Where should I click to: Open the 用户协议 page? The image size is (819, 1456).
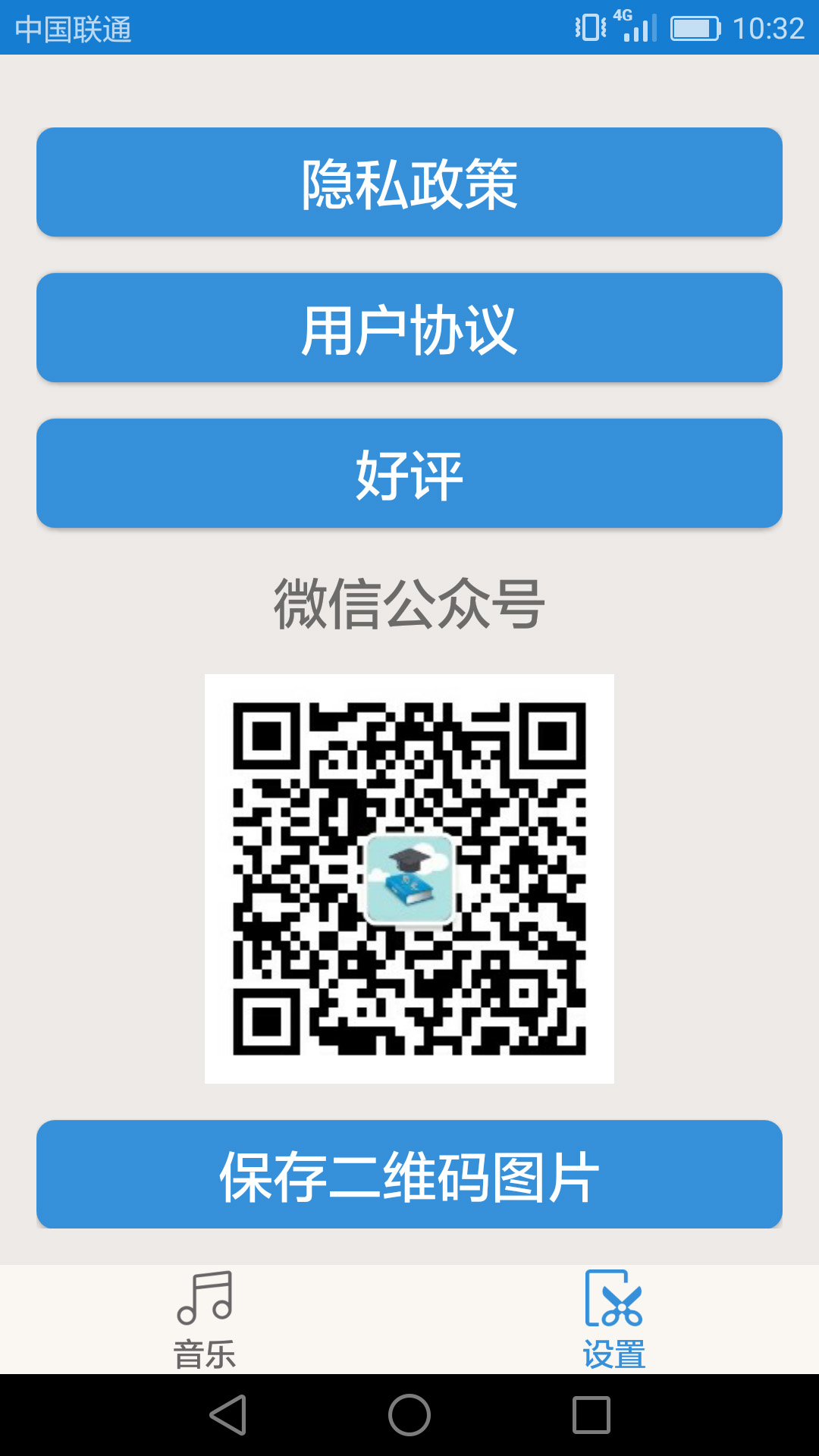[409, 328]
